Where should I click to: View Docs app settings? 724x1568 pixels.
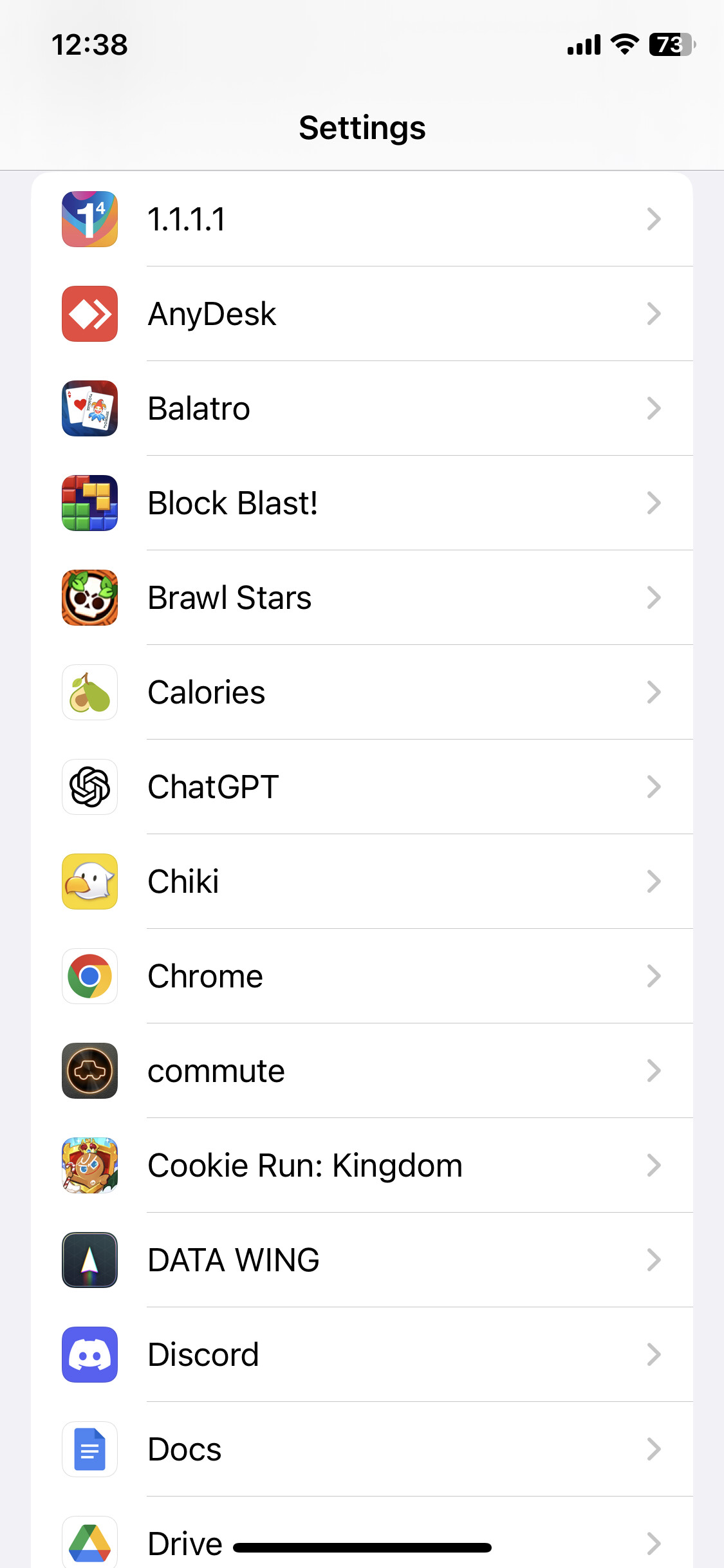pos(362,1450)
